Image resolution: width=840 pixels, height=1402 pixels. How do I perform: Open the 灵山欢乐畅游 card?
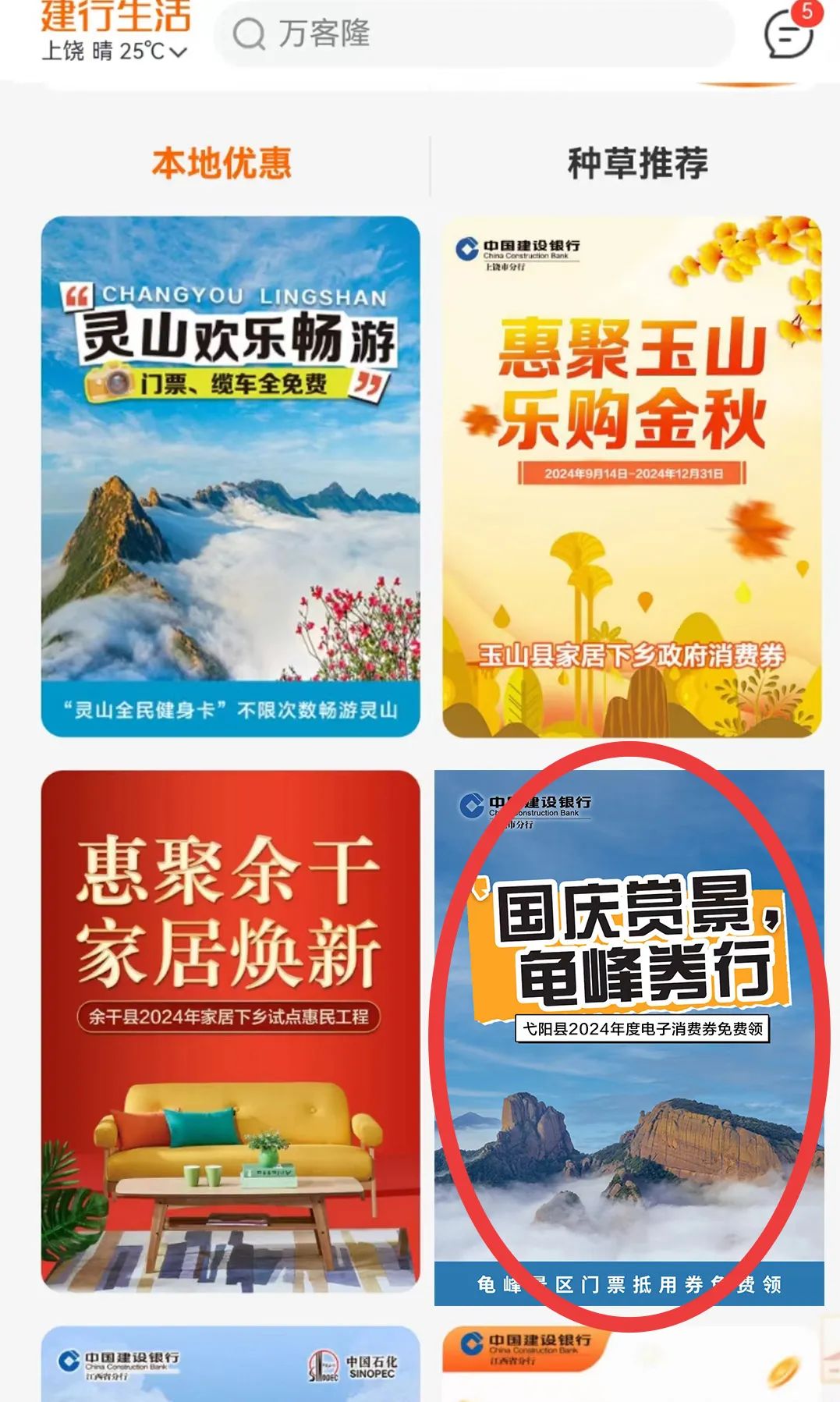(230, 476)
